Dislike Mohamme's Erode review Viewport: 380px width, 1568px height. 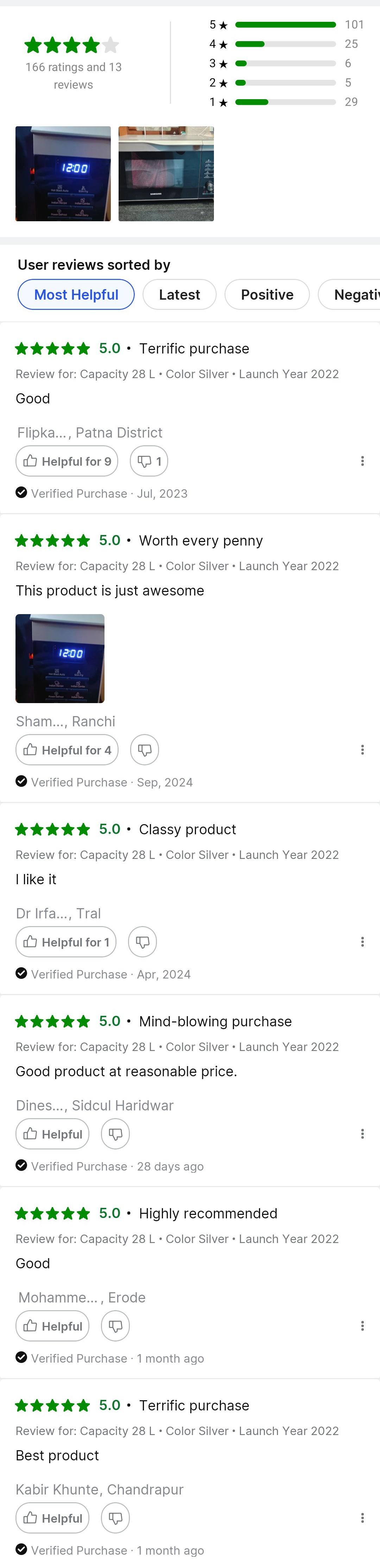(x=115, y=1326)
